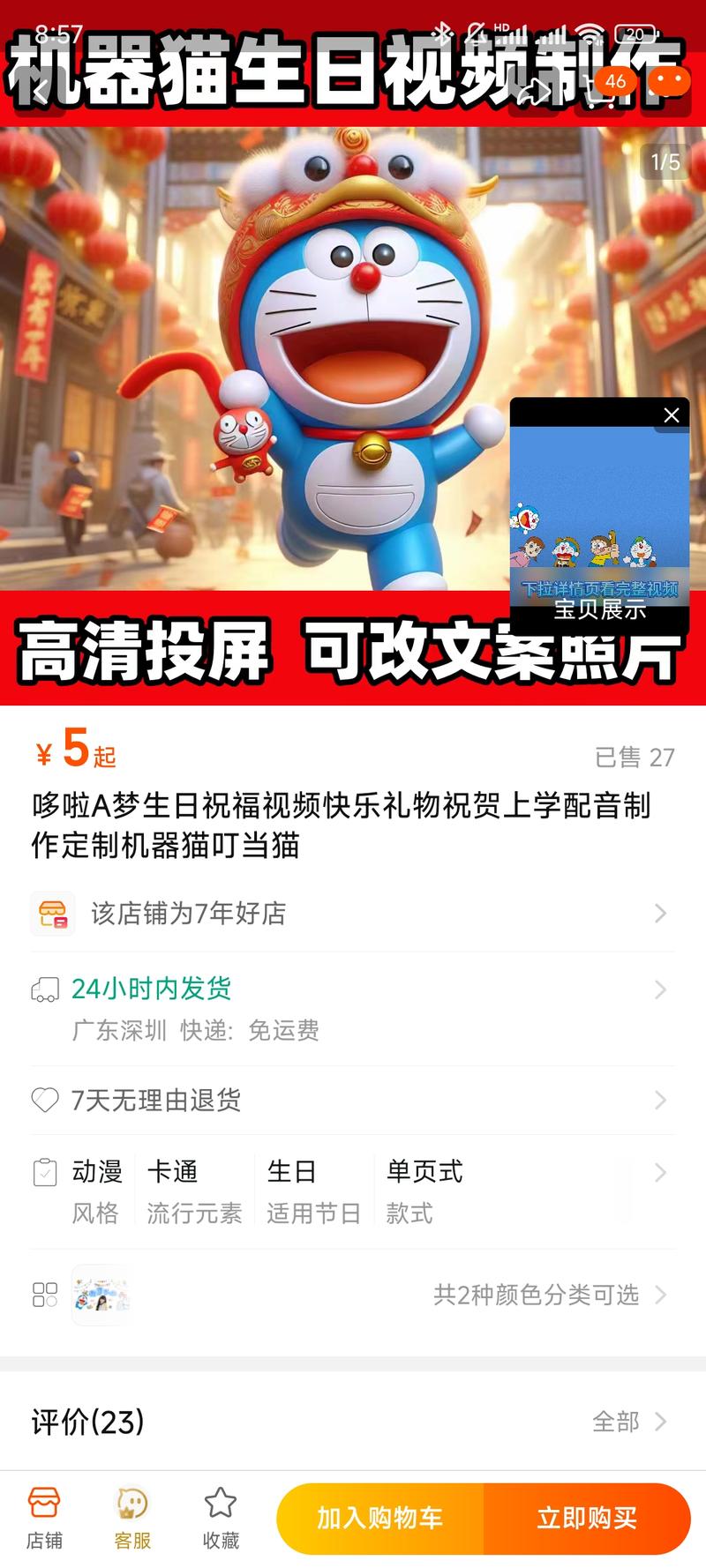The height and width of the screenshot is (1568, 706).
Task: Tap the heart icon next to 7天无理由退货
Action: [44, 1100]
